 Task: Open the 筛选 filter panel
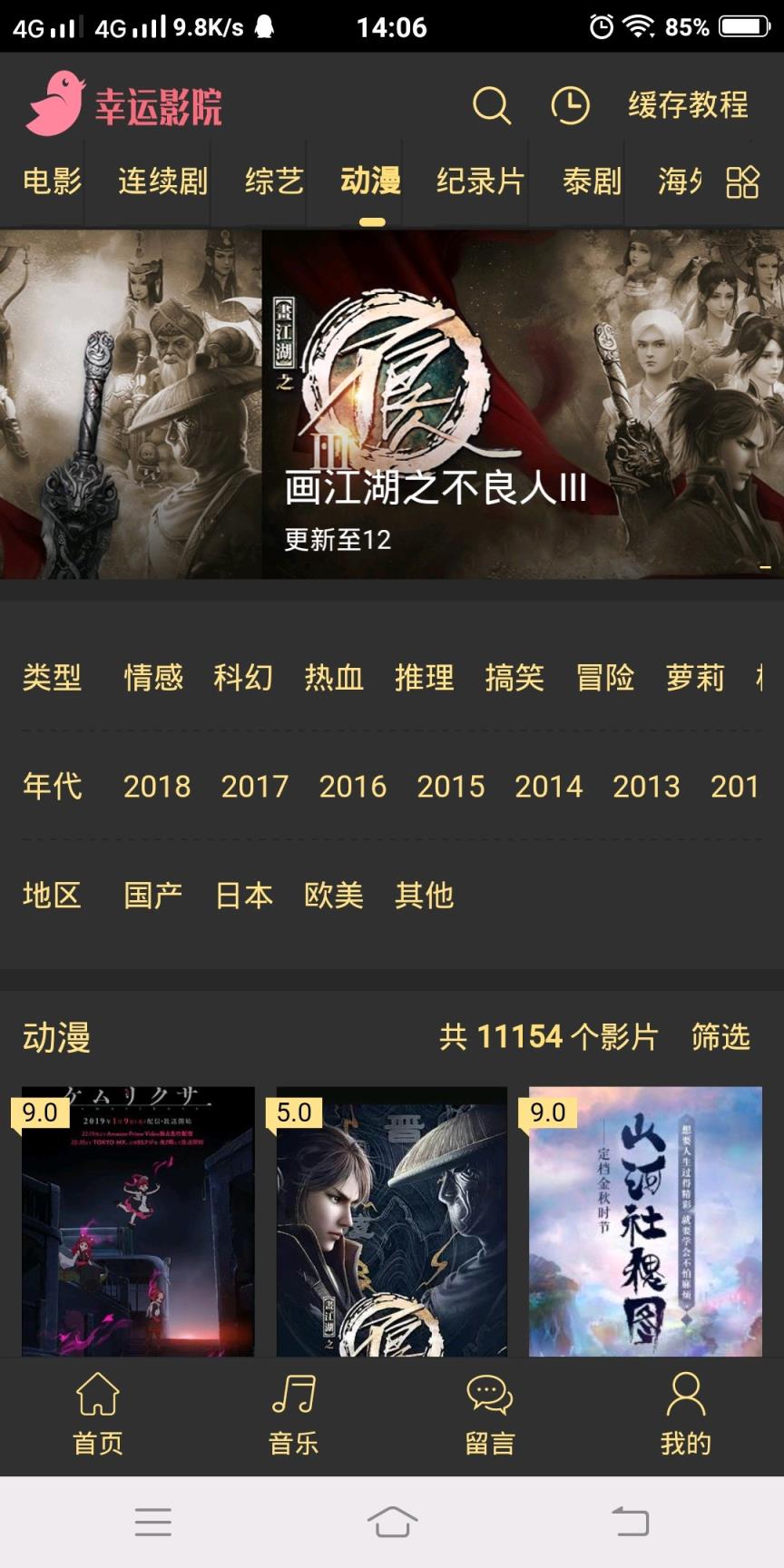coord(721,1037)
